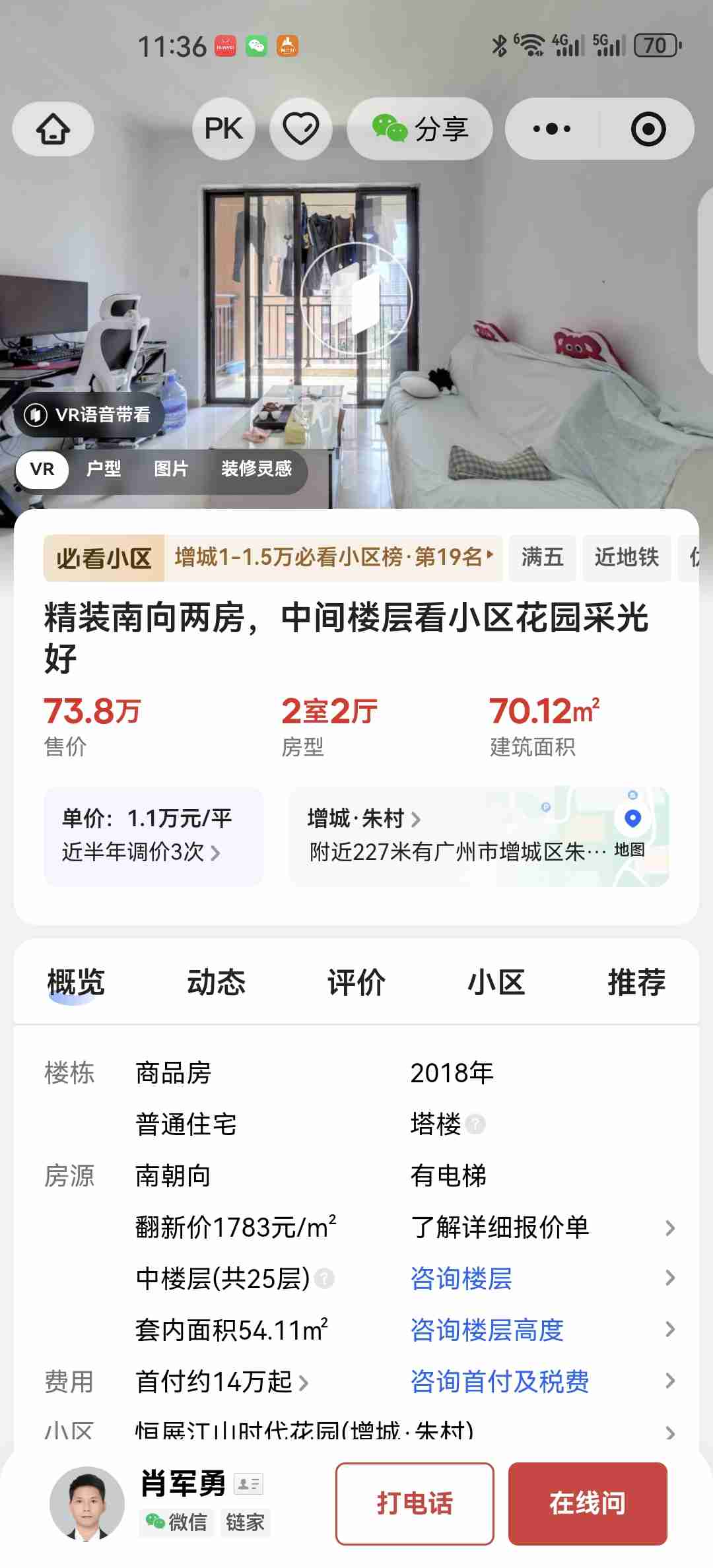Go to the home page icon

53,129
